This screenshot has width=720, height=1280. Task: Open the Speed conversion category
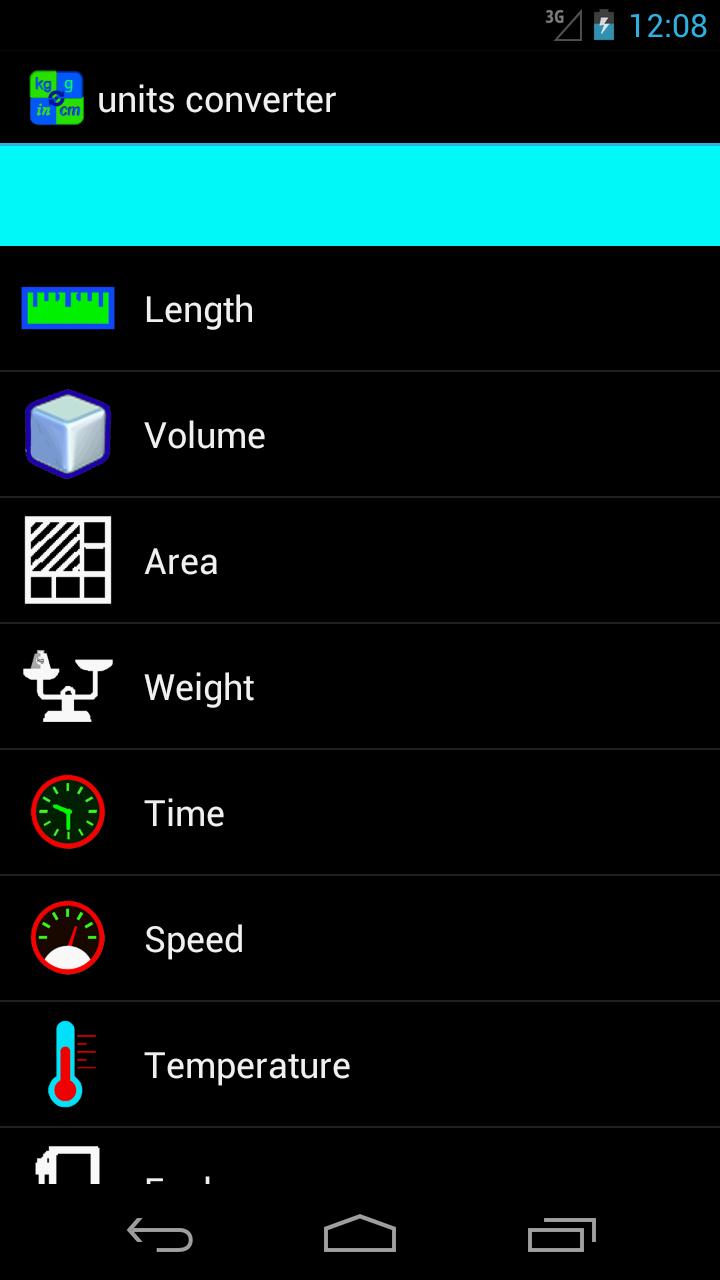(x=360, y=939)
